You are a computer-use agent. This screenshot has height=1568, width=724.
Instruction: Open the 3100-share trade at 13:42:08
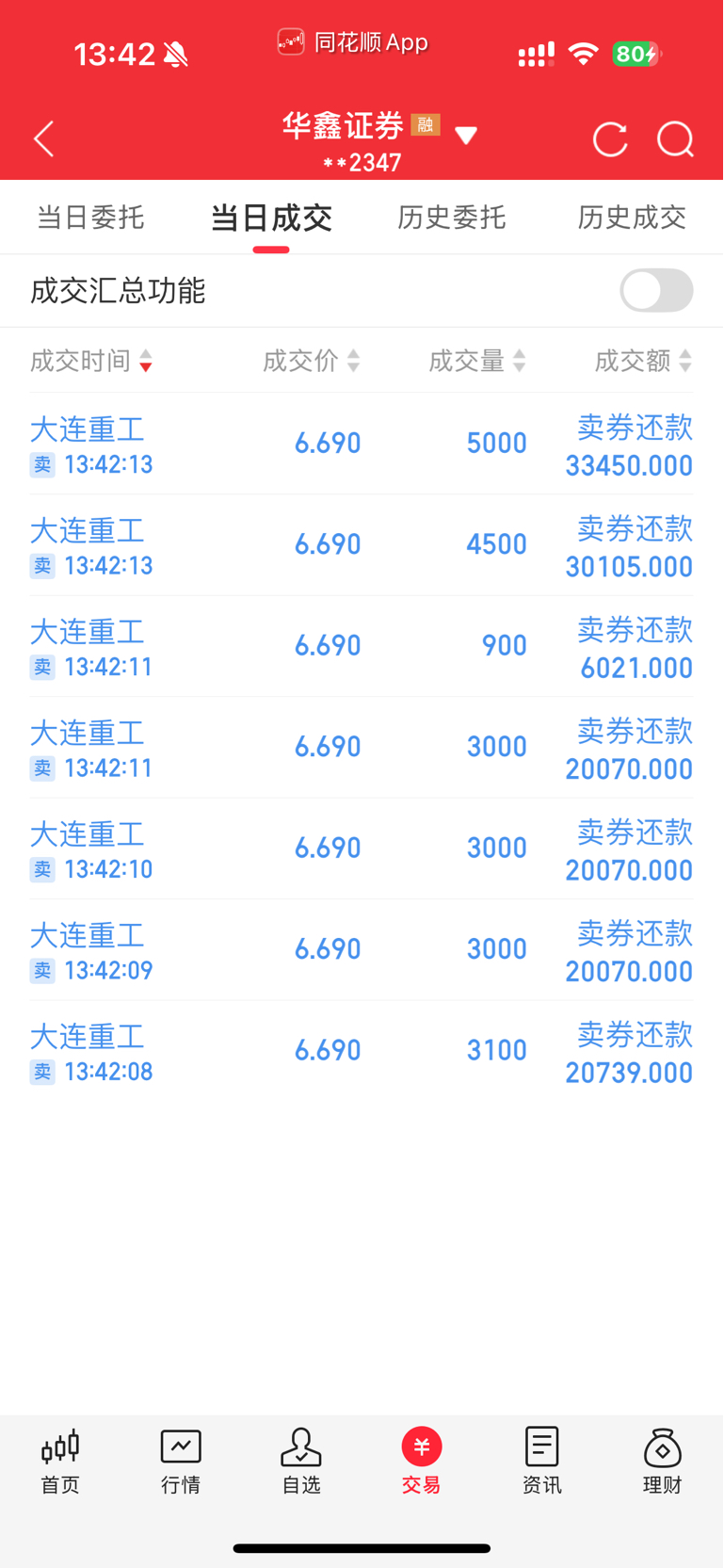362,1051
